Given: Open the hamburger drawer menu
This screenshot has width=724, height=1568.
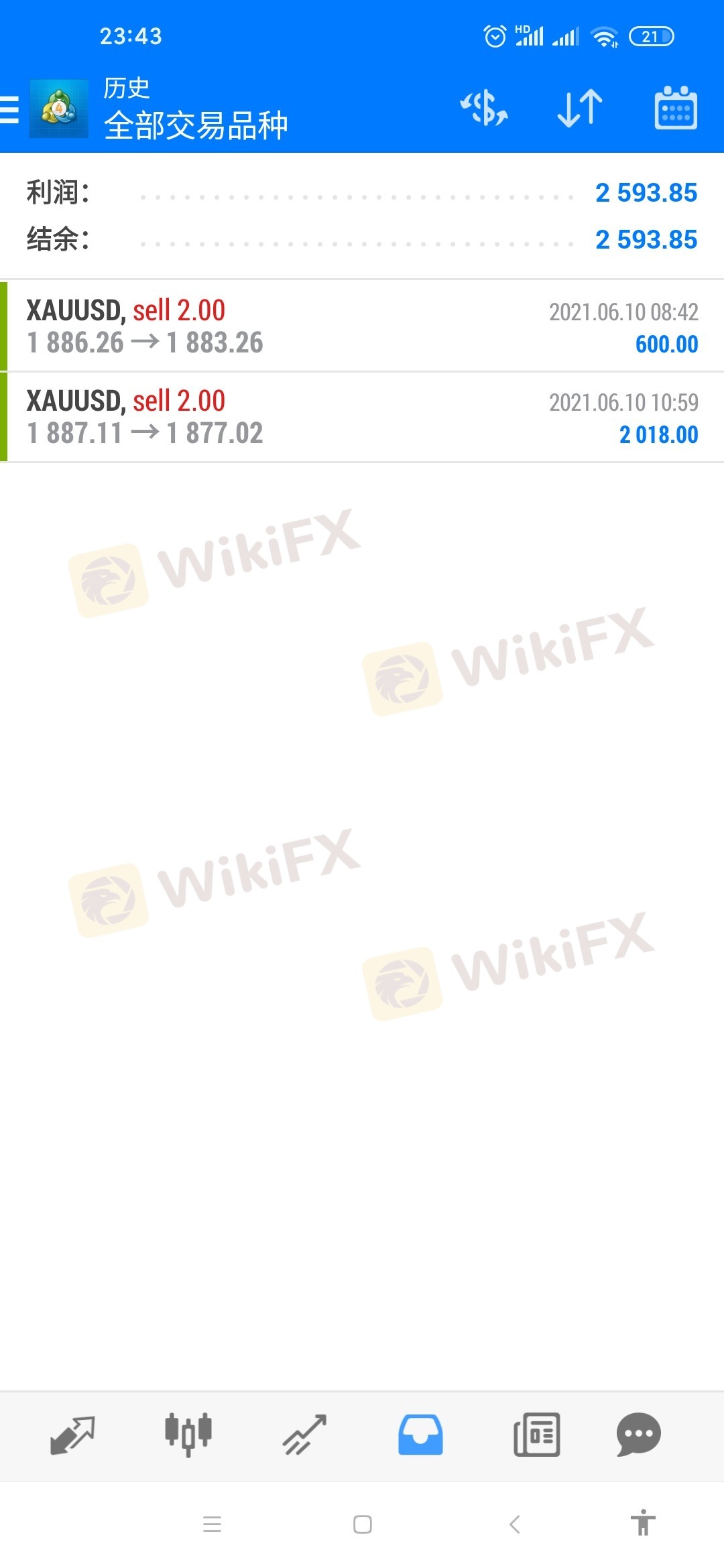Looking at the screenshot, I should point(11,109).
